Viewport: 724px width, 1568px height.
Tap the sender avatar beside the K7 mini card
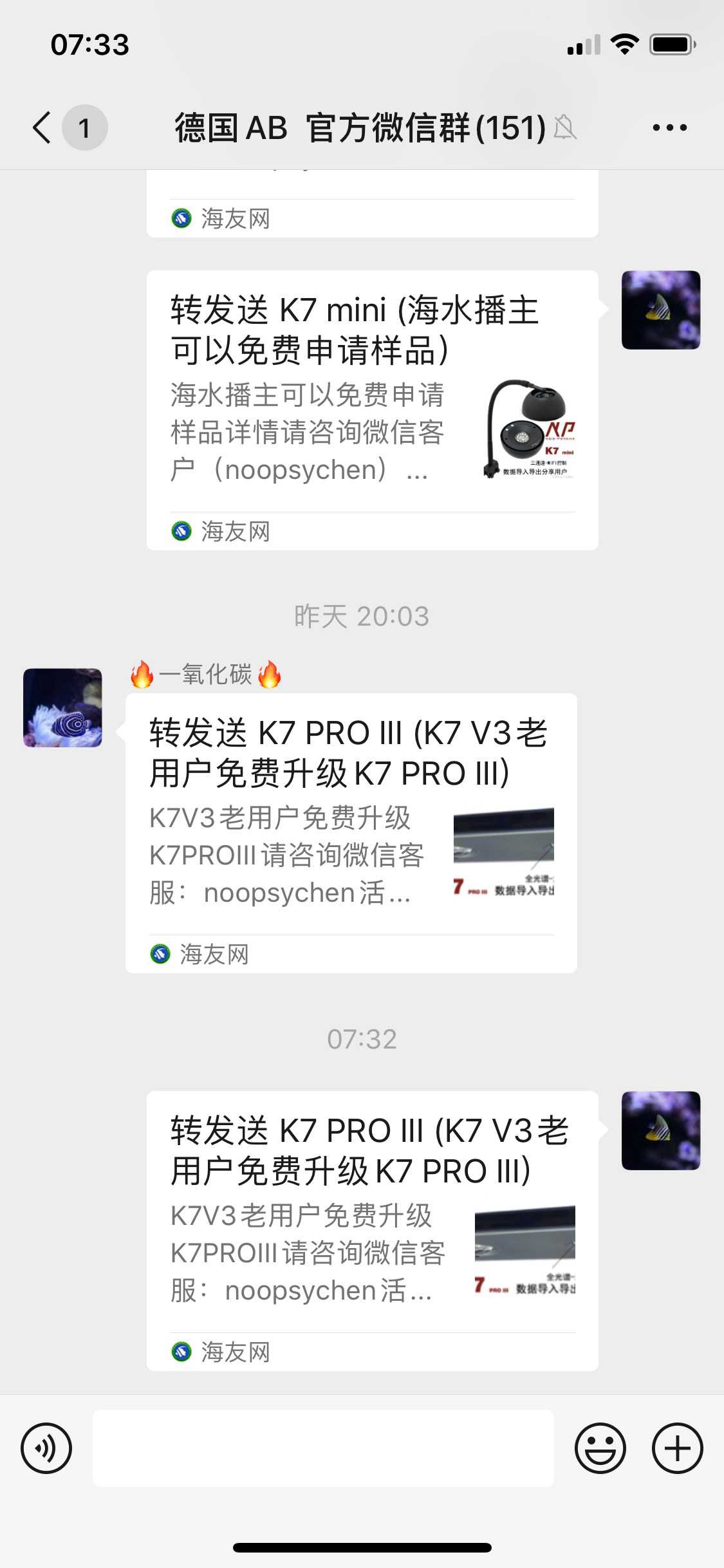[660, 310]
